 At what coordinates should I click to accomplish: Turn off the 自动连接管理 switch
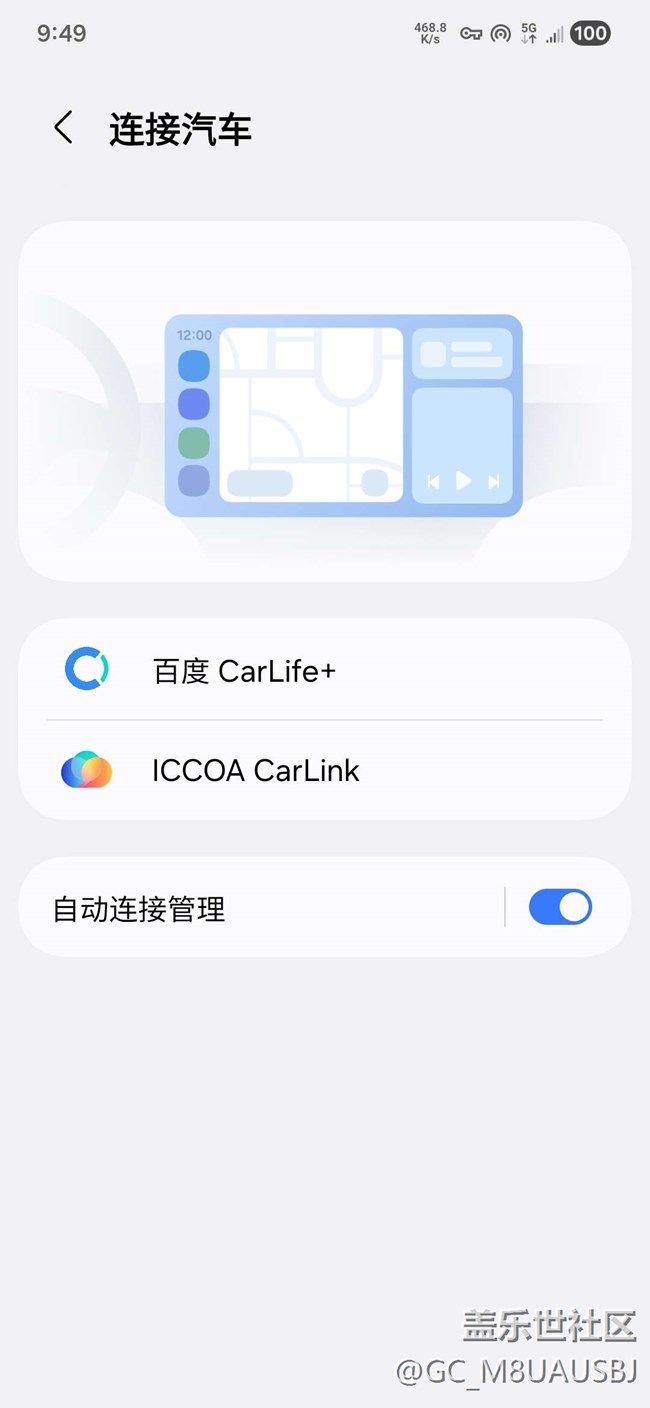coord(560,907)
